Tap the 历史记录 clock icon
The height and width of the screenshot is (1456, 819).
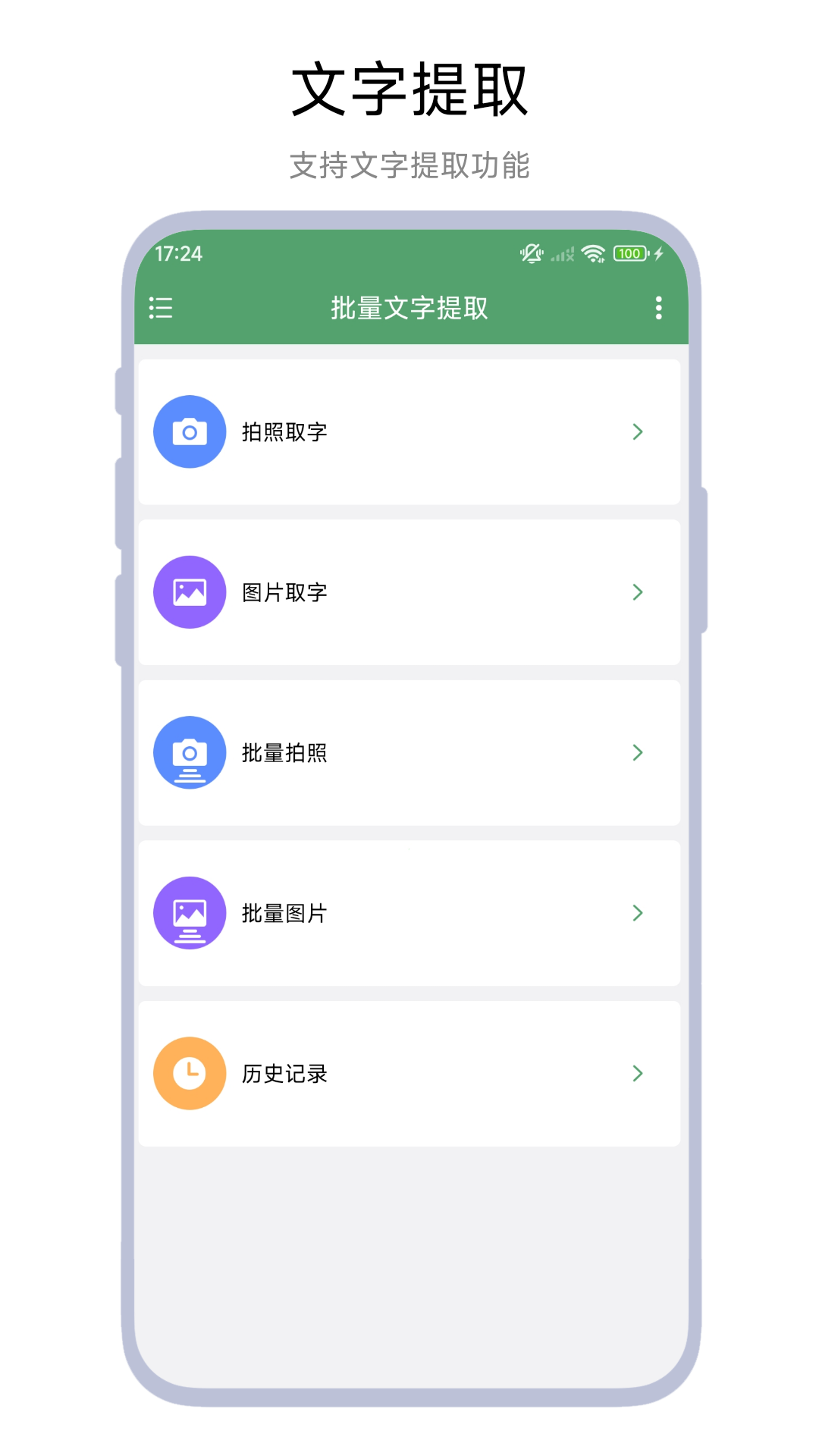[190, 1073]
